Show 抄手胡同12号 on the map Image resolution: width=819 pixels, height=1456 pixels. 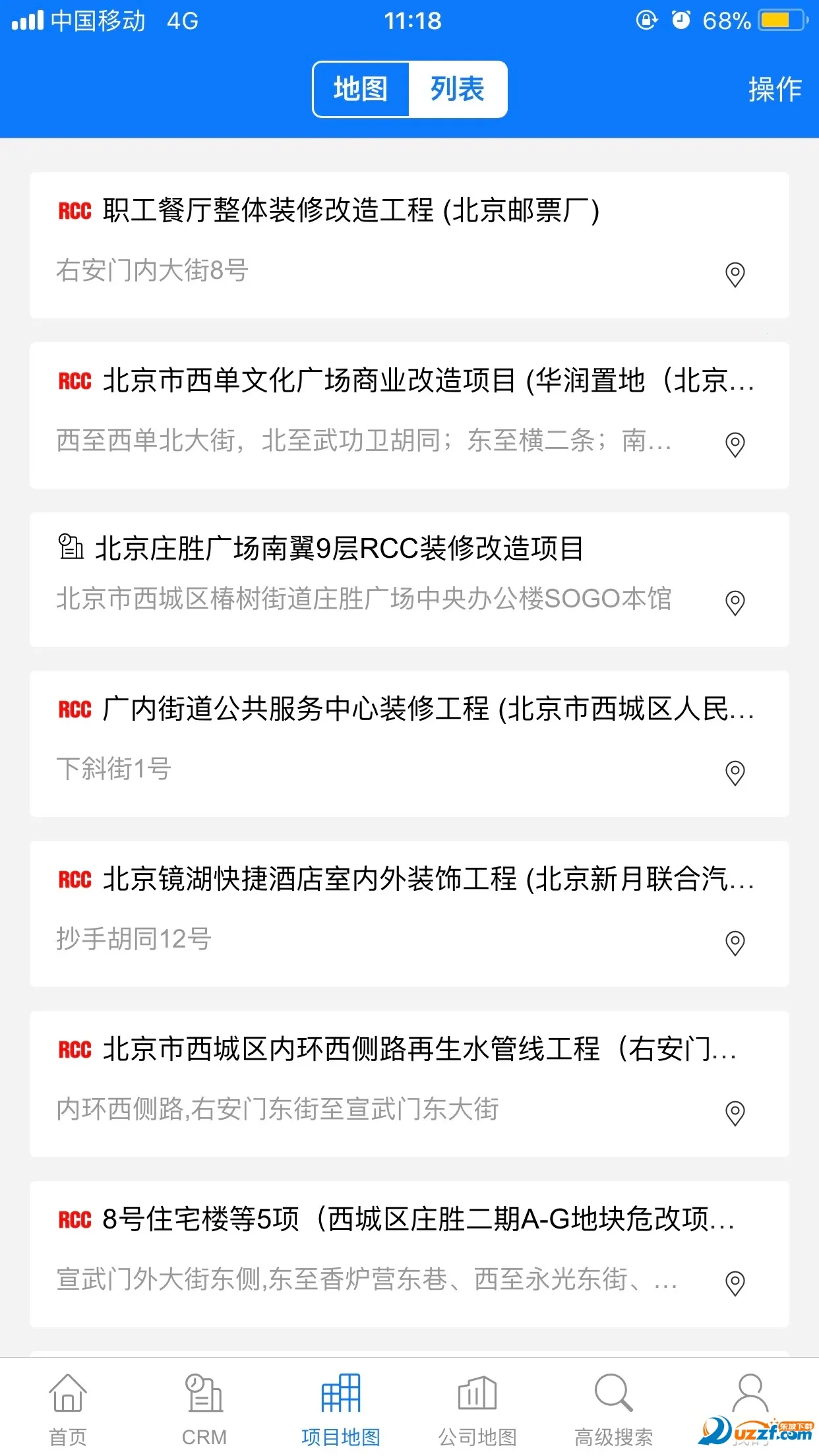(735, 942)
